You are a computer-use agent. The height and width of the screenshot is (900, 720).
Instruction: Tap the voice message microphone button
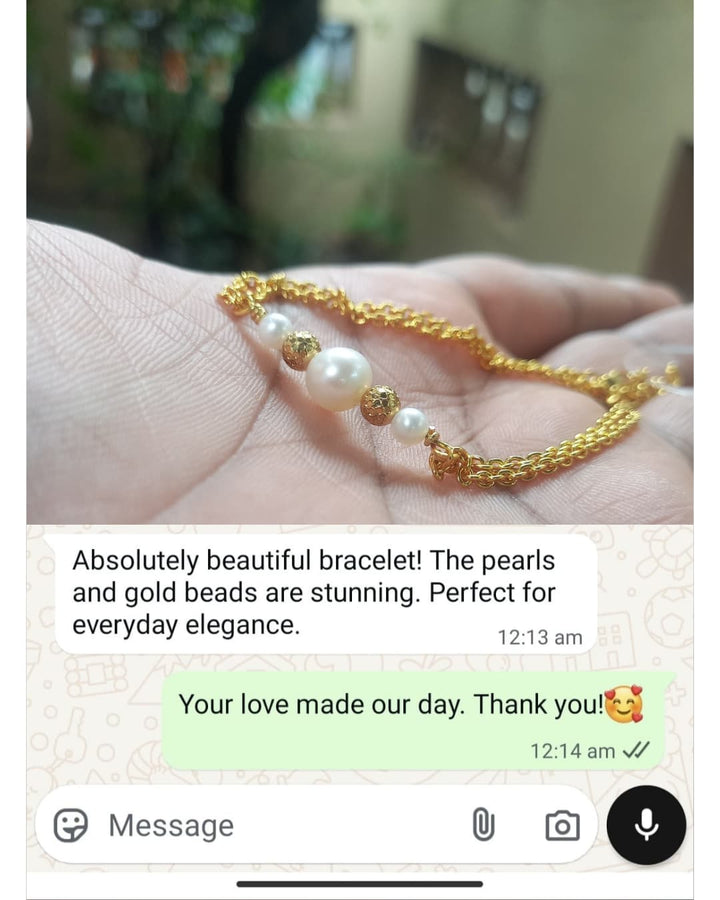646,825
